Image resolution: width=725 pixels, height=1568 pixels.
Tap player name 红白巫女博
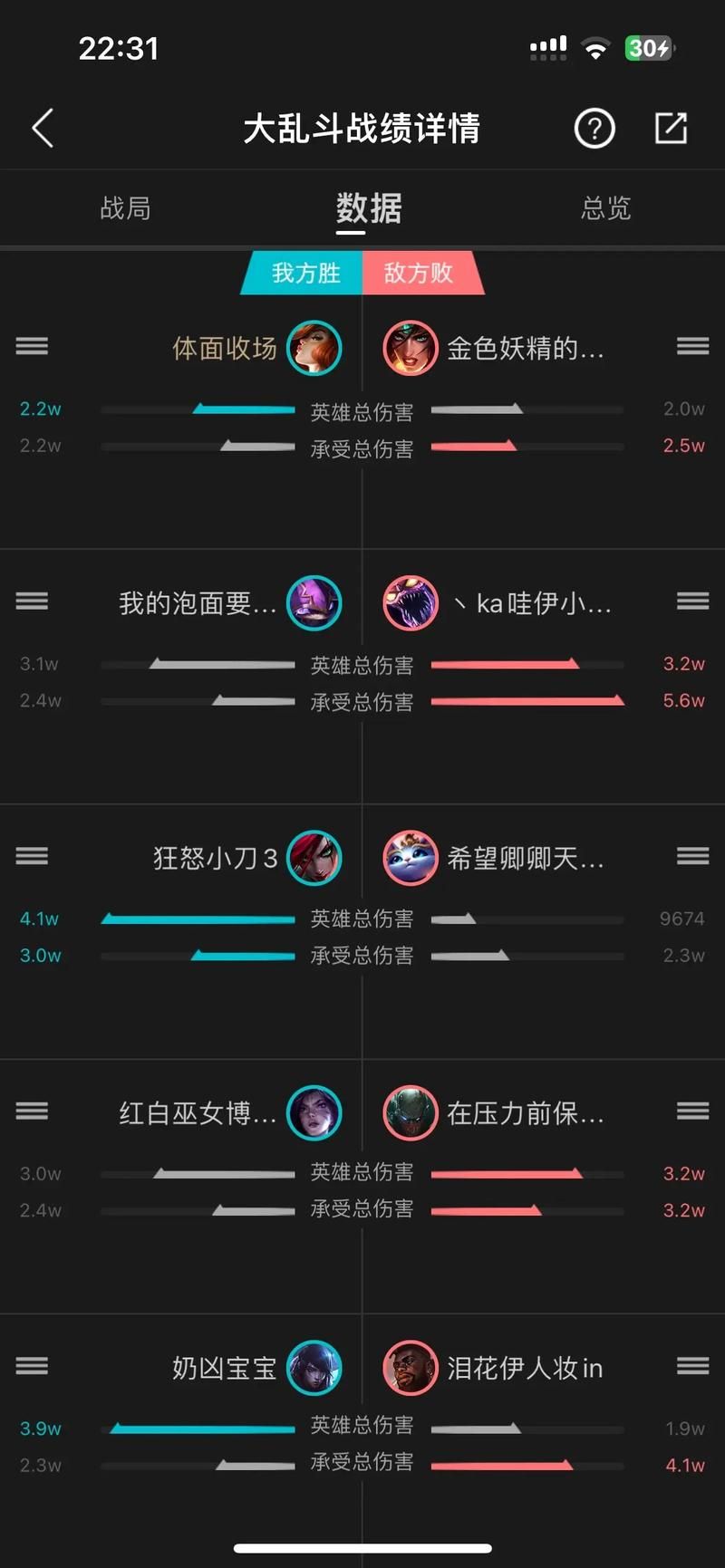(199, 1113)
